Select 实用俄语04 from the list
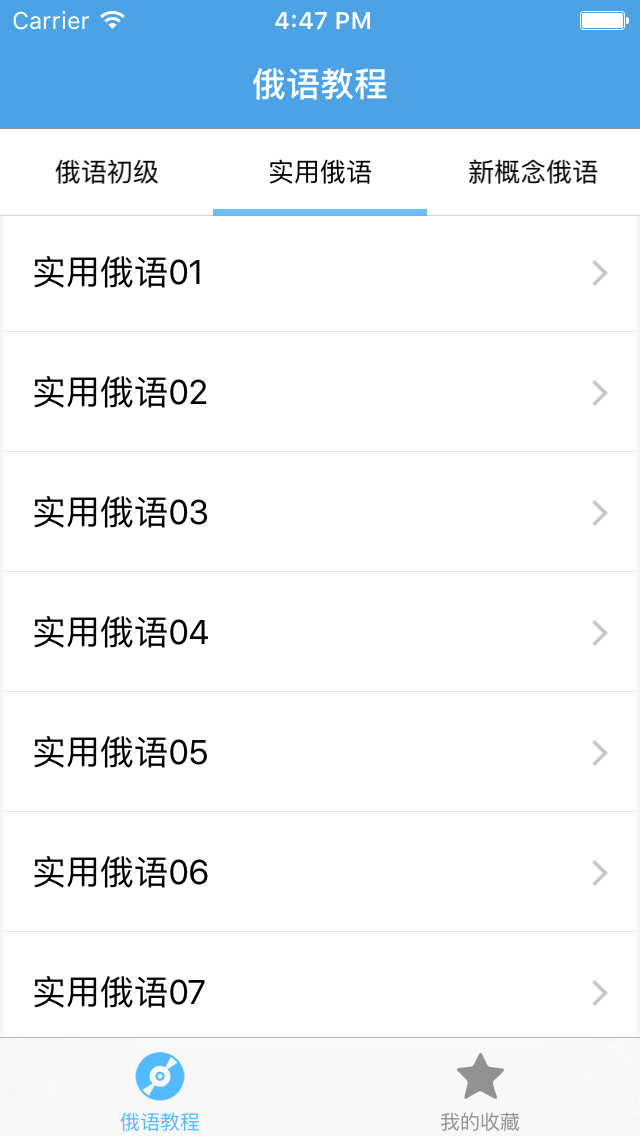The image size is (640, 1136). (x=320, y=633)
